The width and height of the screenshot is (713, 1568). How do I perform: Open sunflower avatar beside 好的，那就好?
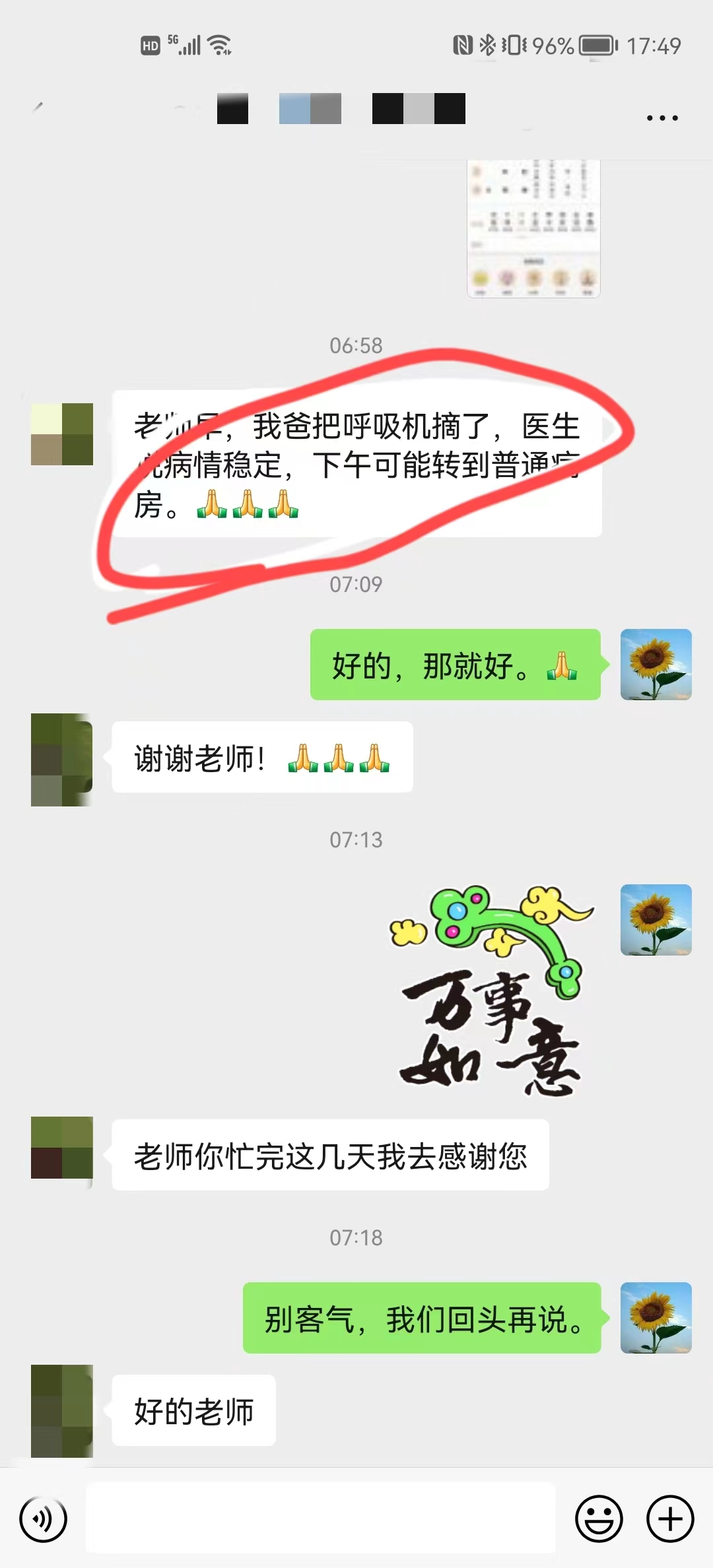coord(656,665)
